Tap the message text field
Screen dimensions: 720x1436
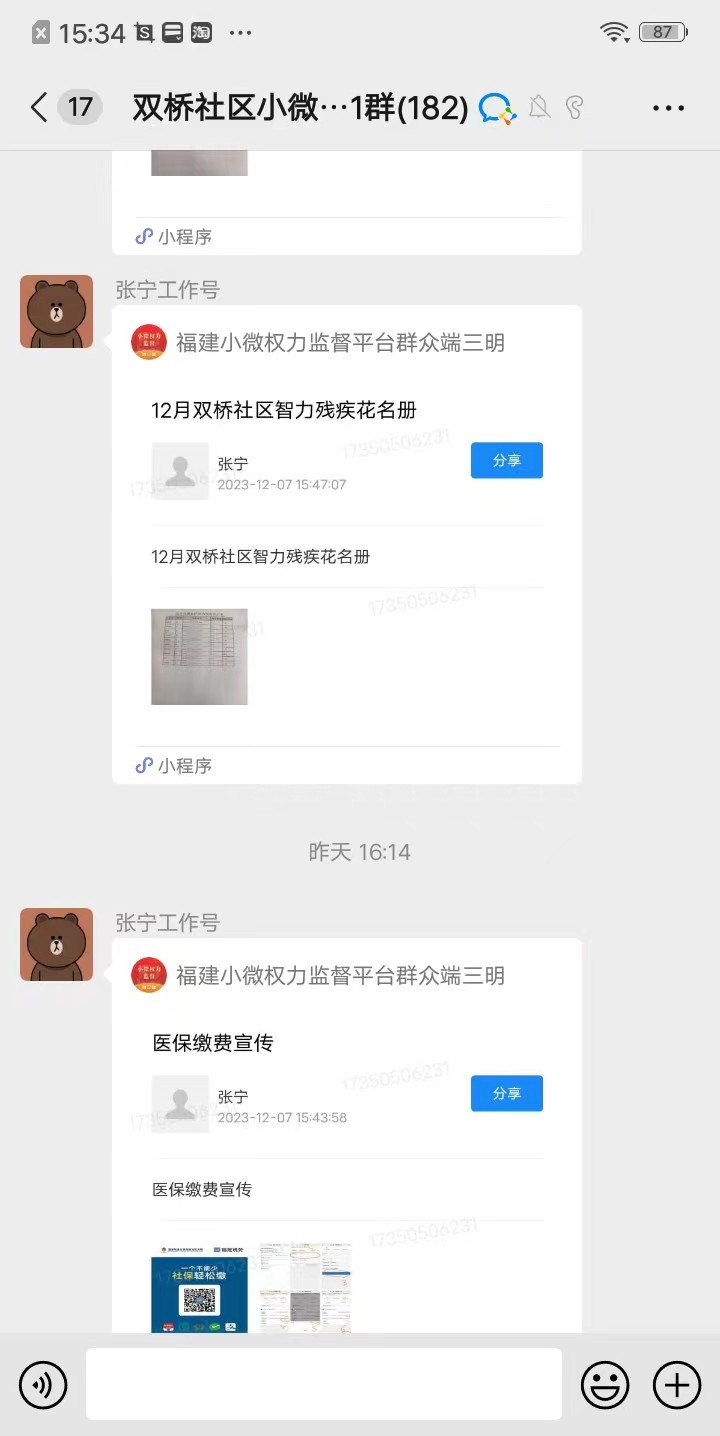(323, 1384)
